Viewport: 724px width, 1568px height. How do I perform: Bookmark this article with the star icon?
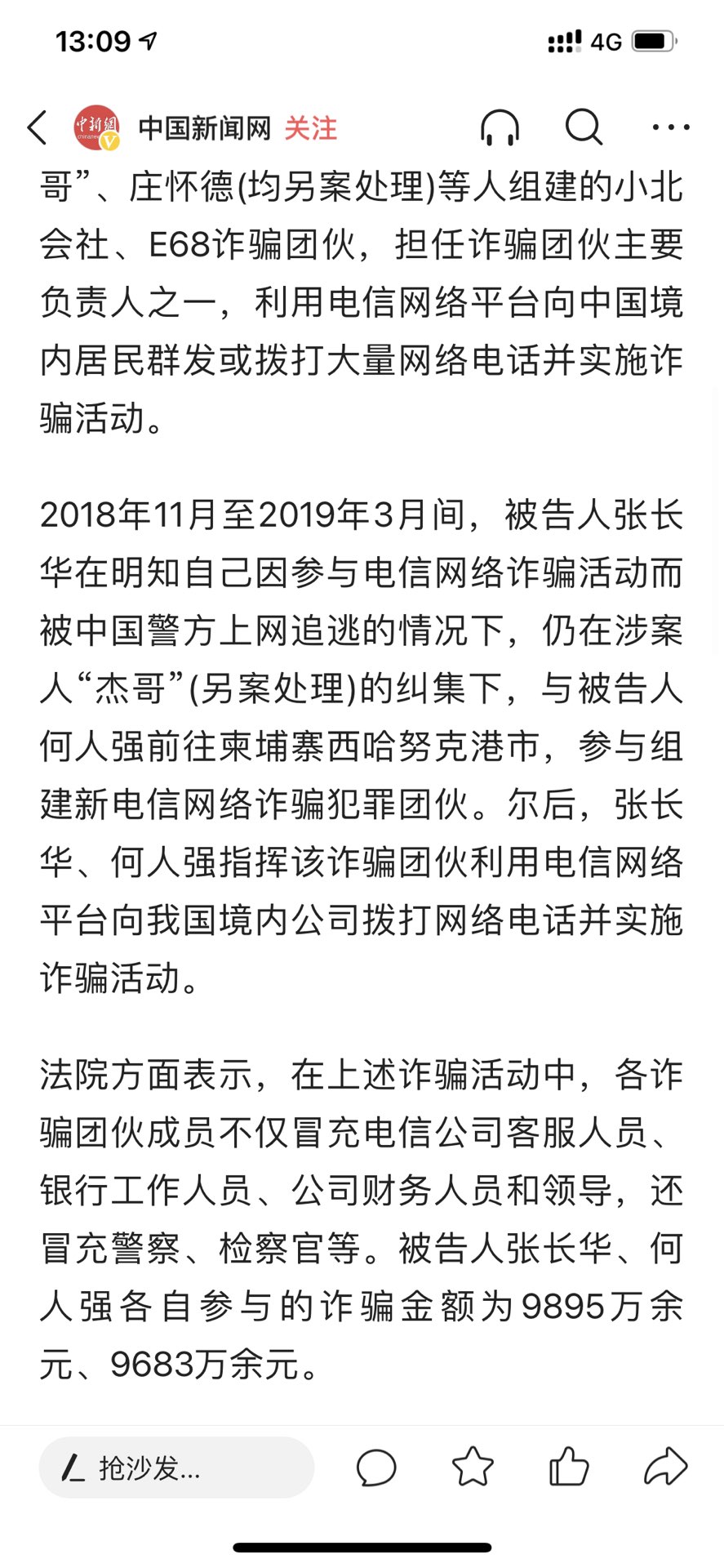[473, 1467]
